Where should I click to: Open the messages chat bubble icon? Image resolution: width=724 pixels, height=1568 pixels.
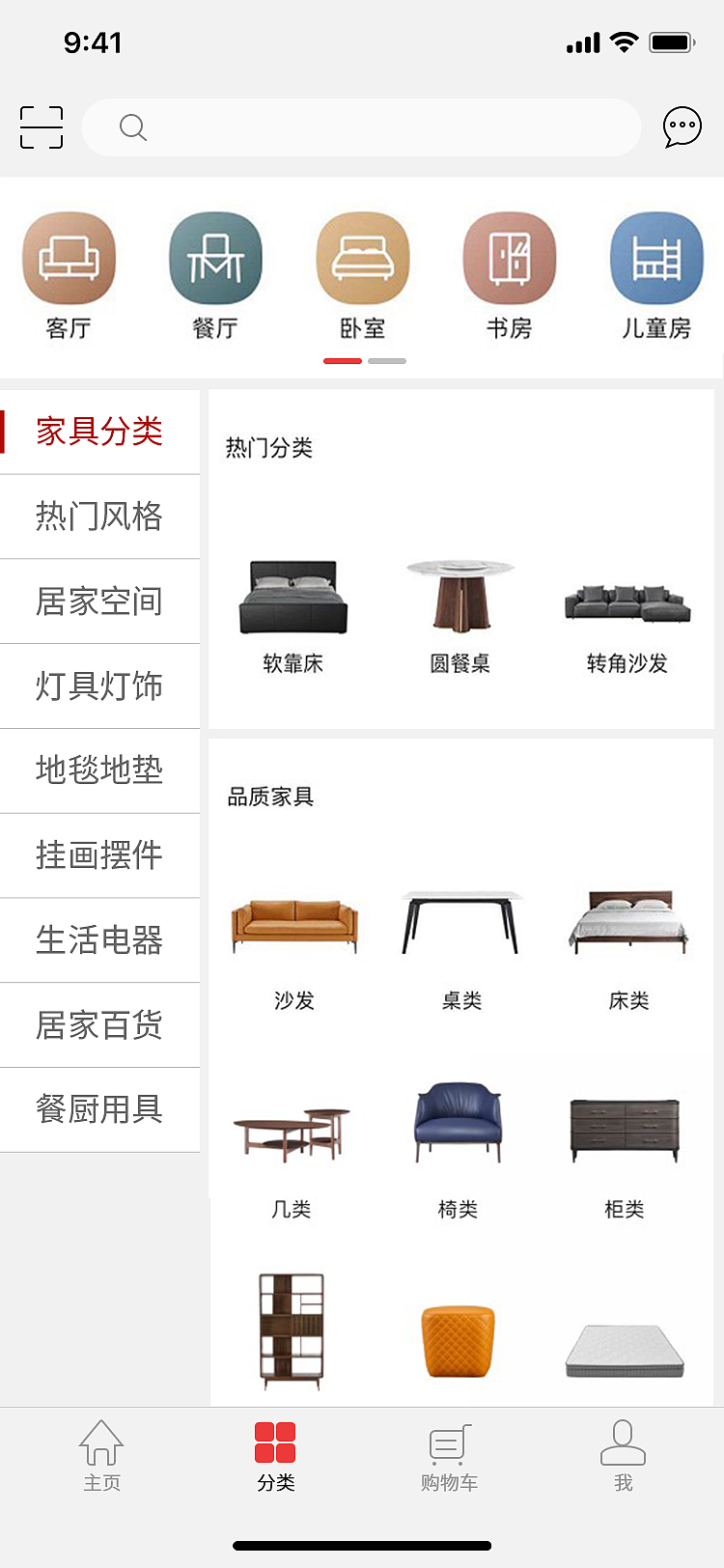tap(682, 126)
